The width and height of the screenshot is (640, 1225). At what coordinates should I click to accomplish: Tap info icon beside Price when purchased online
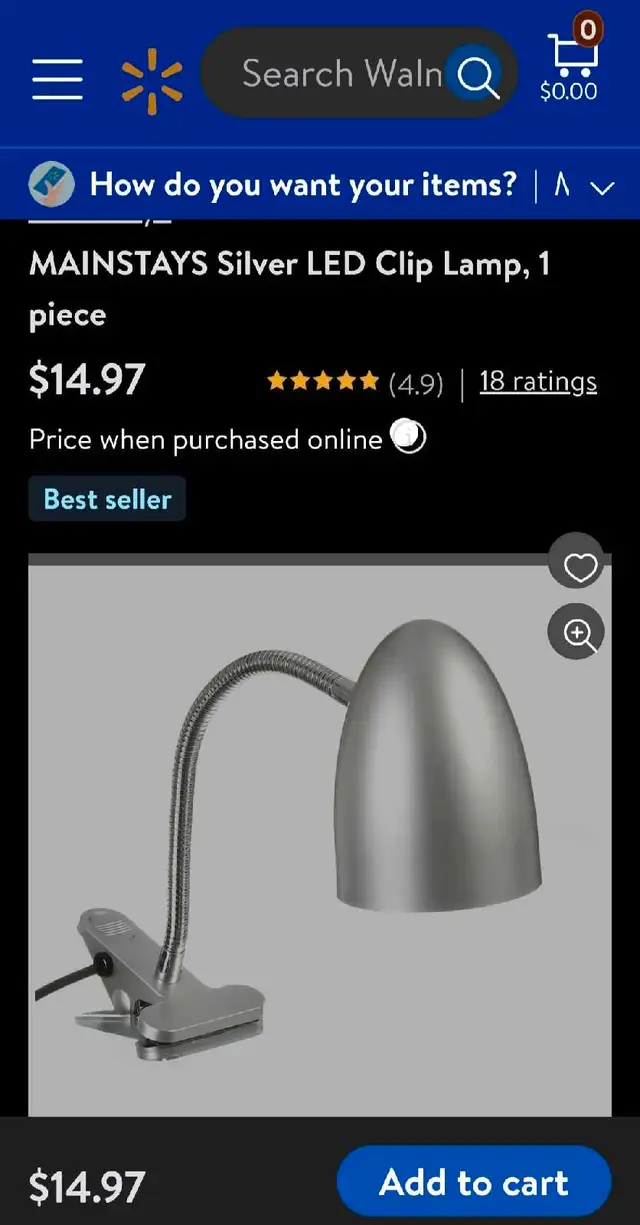pyautogui.click(x=408, y=438)
